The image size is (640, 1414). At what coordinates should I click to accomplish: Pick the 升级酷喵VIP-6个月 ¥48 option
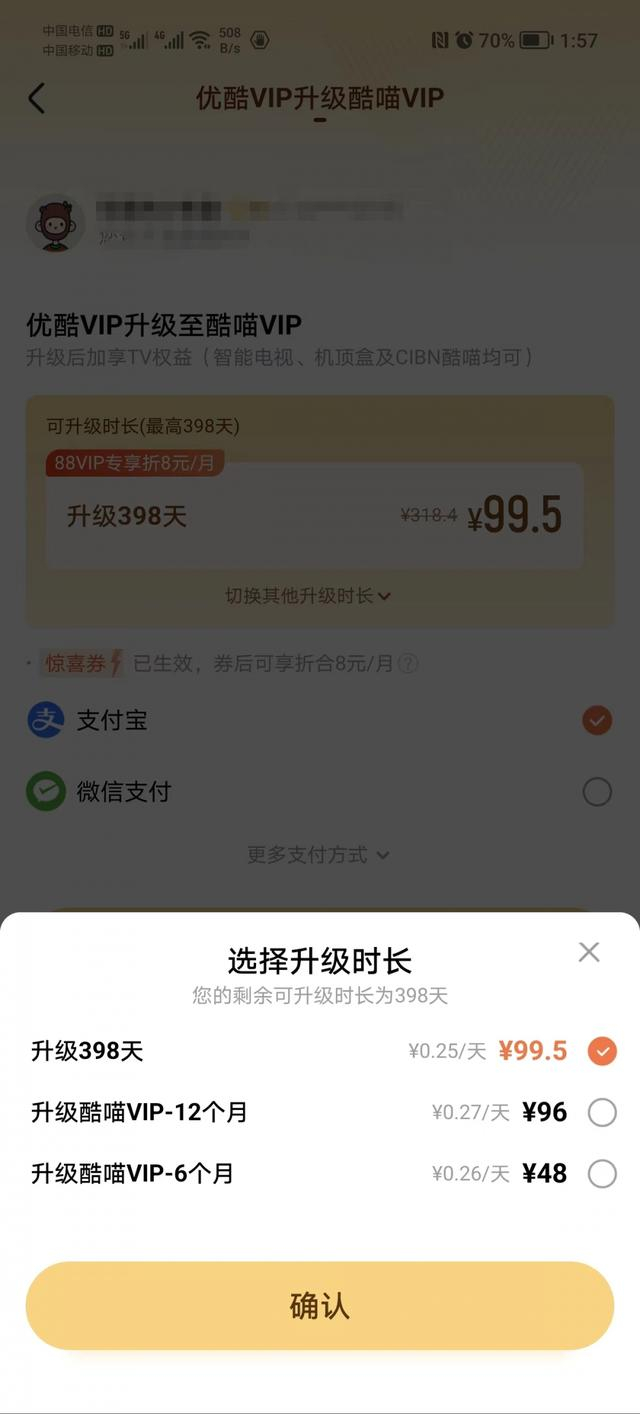[x=320, y=1173]
